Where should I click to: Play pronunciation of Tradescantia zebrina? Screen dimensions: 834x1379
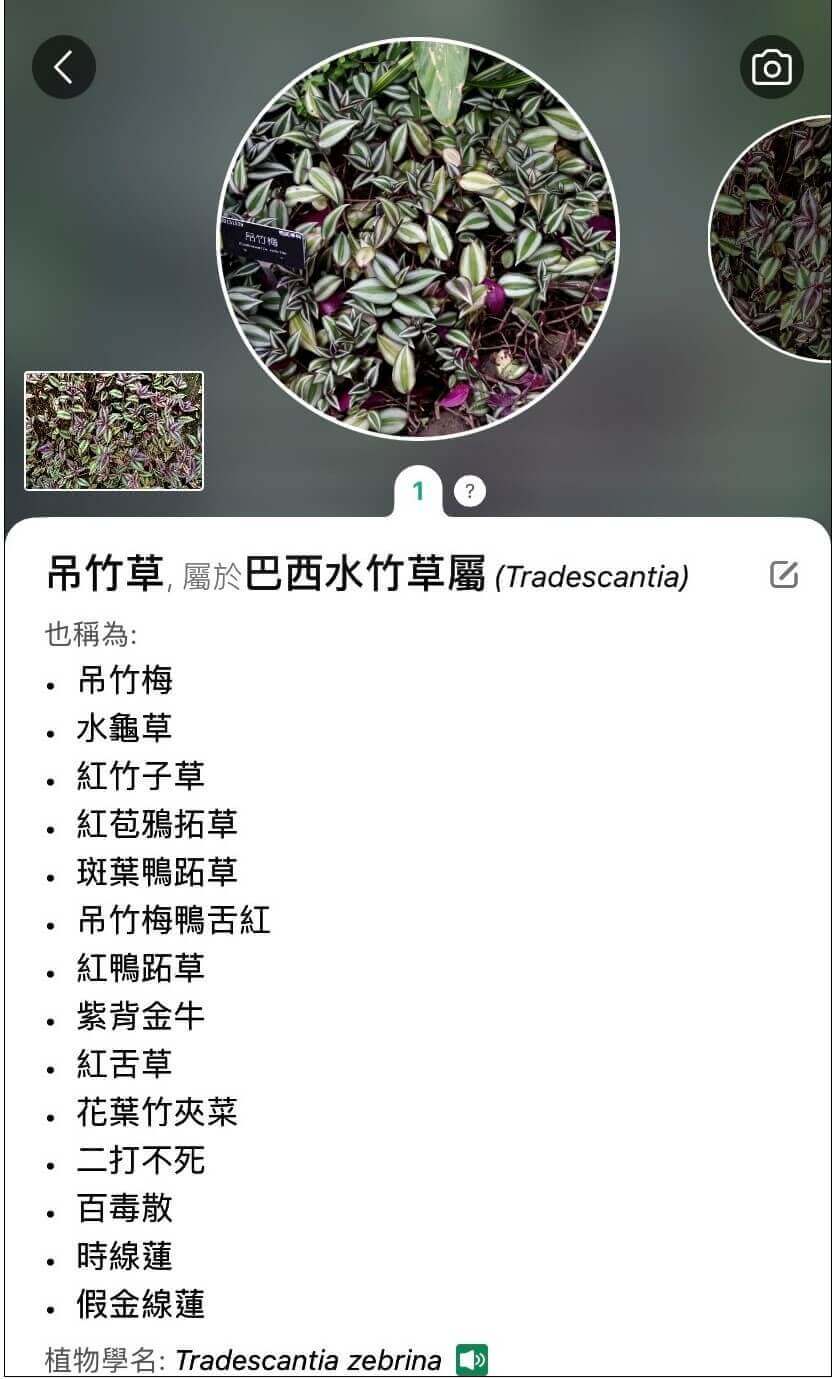coord(471,1360)
